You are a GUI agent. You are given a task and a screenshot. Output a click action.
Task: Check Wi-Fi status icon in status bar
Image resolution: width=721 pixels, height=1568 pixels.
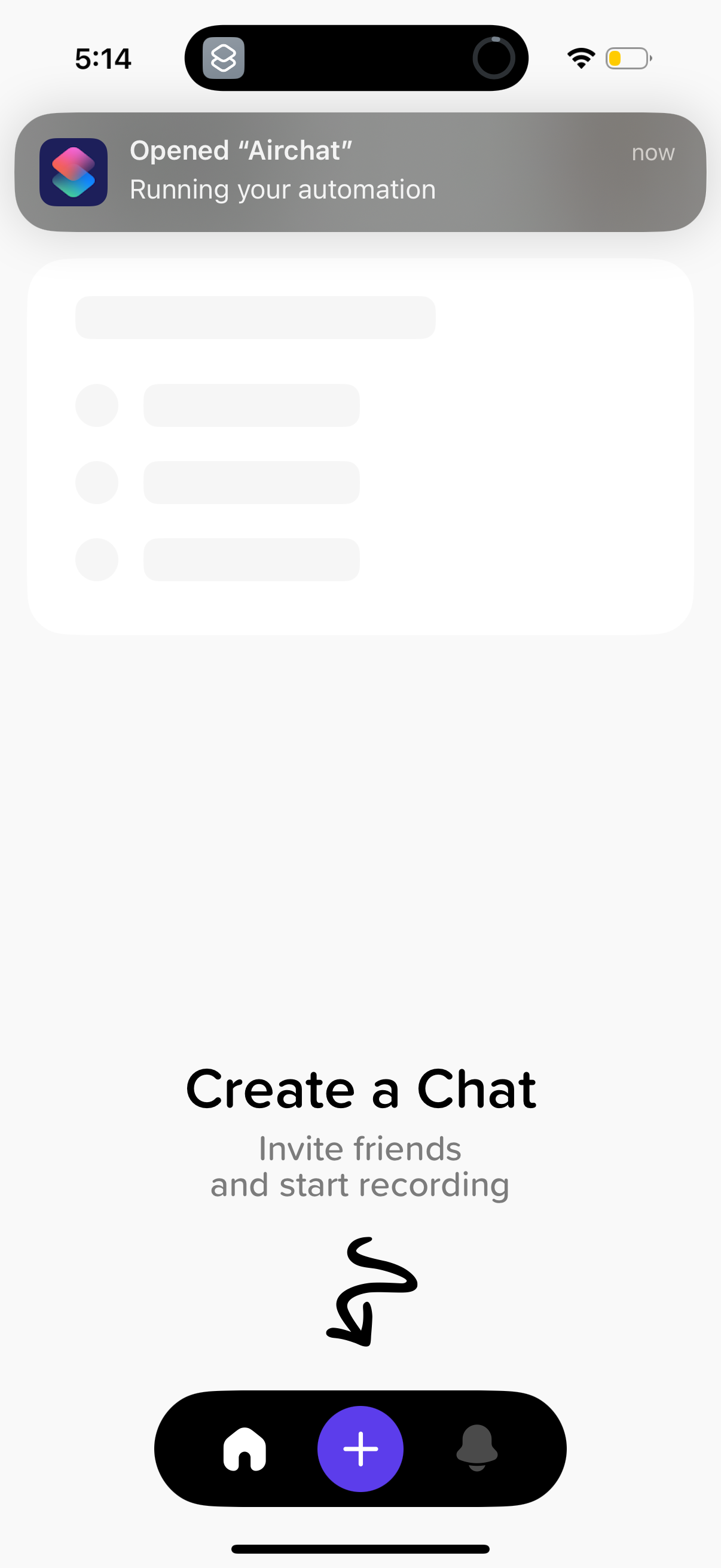point(579,57)
